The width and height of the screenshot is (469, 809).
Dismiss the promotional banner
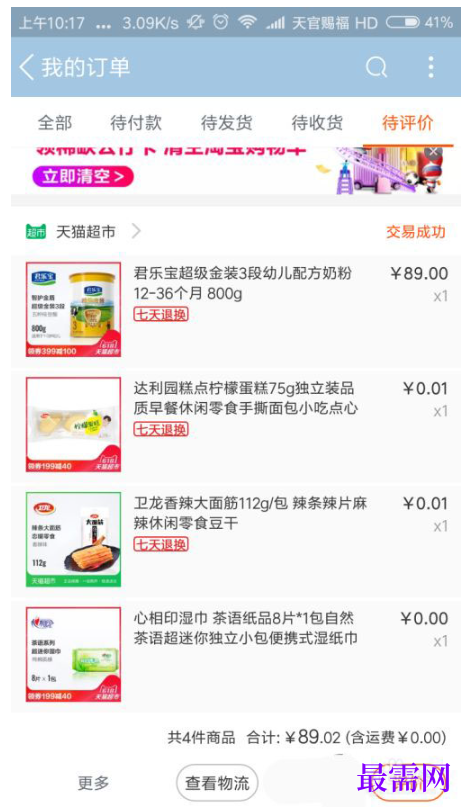click(x=434, y=152)
